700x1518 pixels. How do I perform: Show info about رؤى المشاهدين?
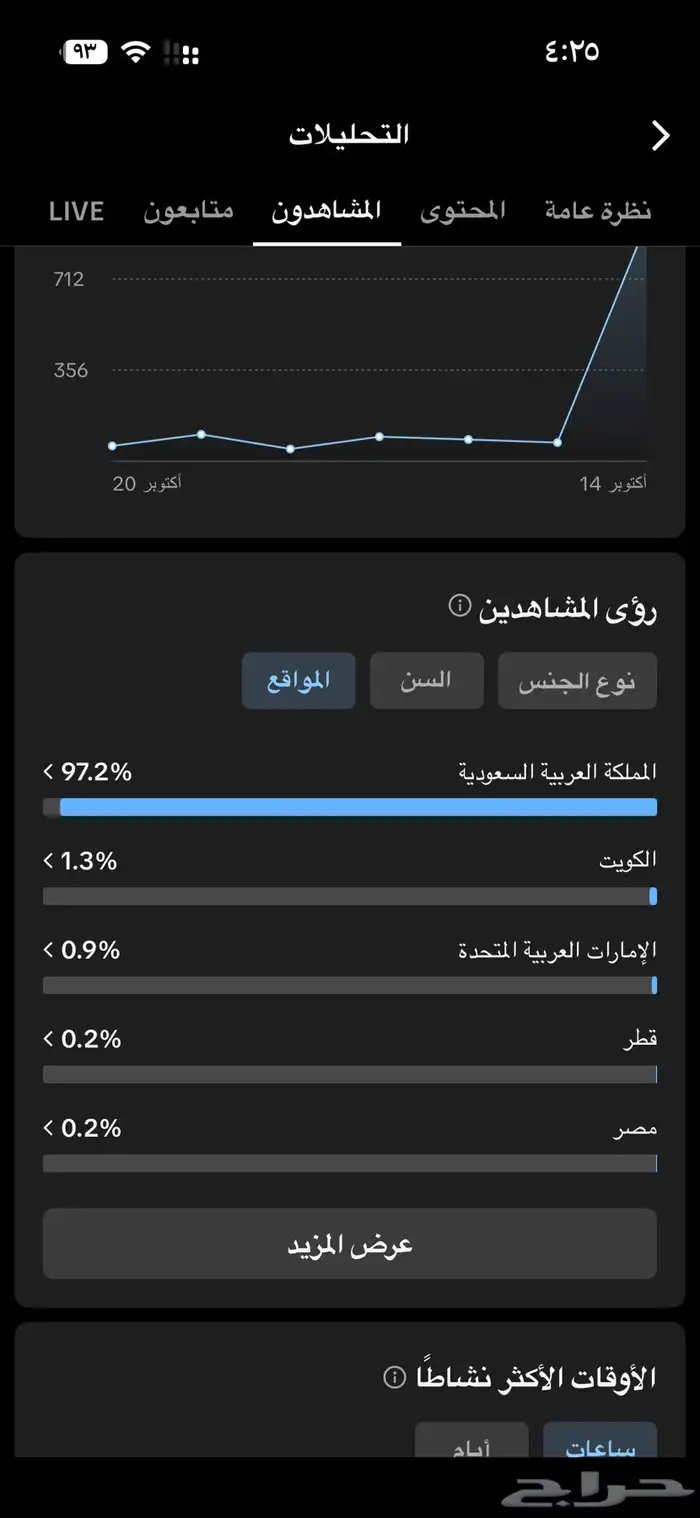pyautogui.click(x=459, y=606)
